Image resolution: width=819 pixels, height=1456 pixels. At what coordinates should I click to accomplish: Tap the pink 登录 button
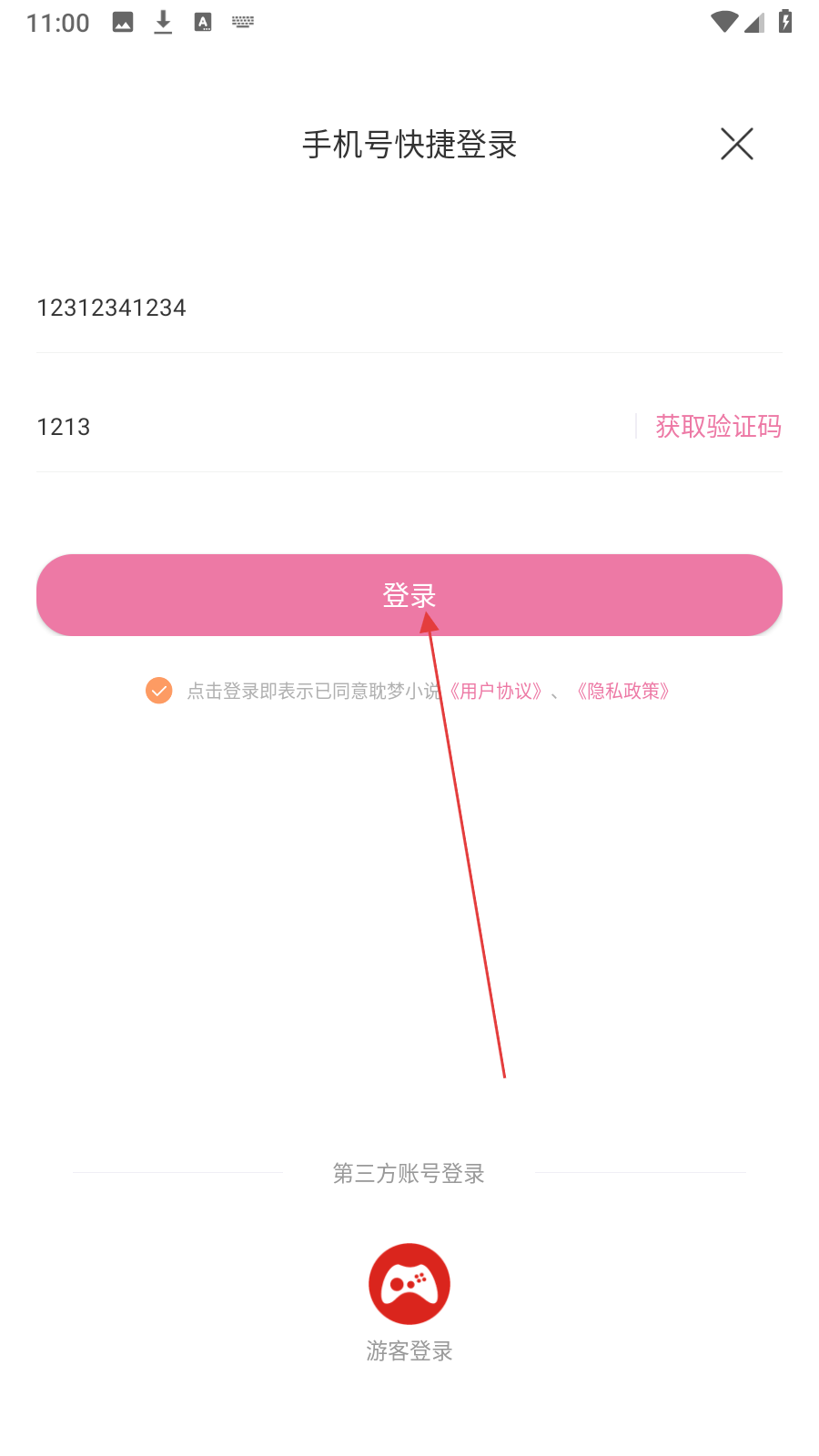[409, 595]
